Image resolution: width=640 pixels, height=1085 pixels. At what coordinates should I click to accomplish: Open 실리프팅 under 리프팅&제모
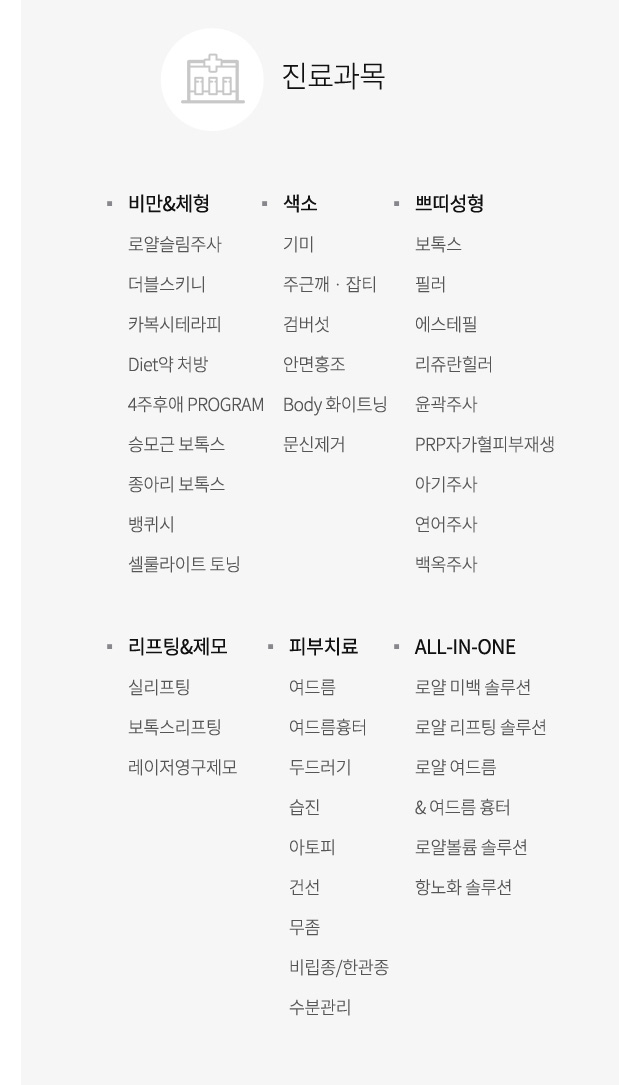(x=159, y=687)
